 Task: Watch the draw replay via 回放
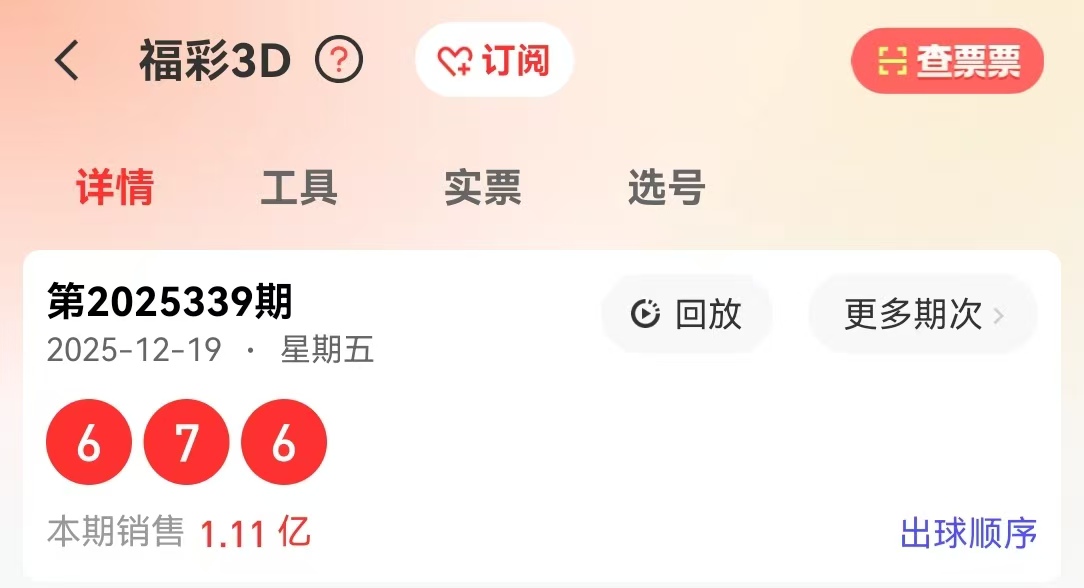687,314
